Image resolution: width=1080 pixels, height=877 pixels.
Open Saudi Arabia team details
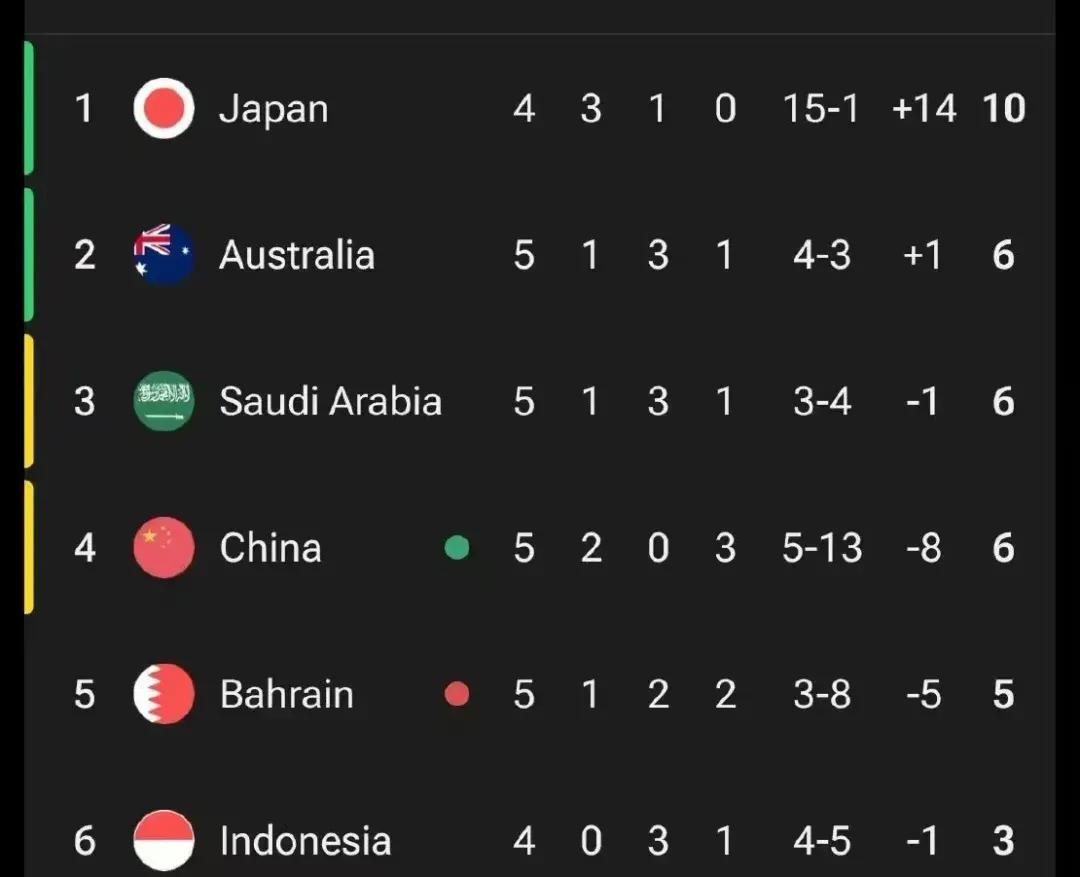330,402
